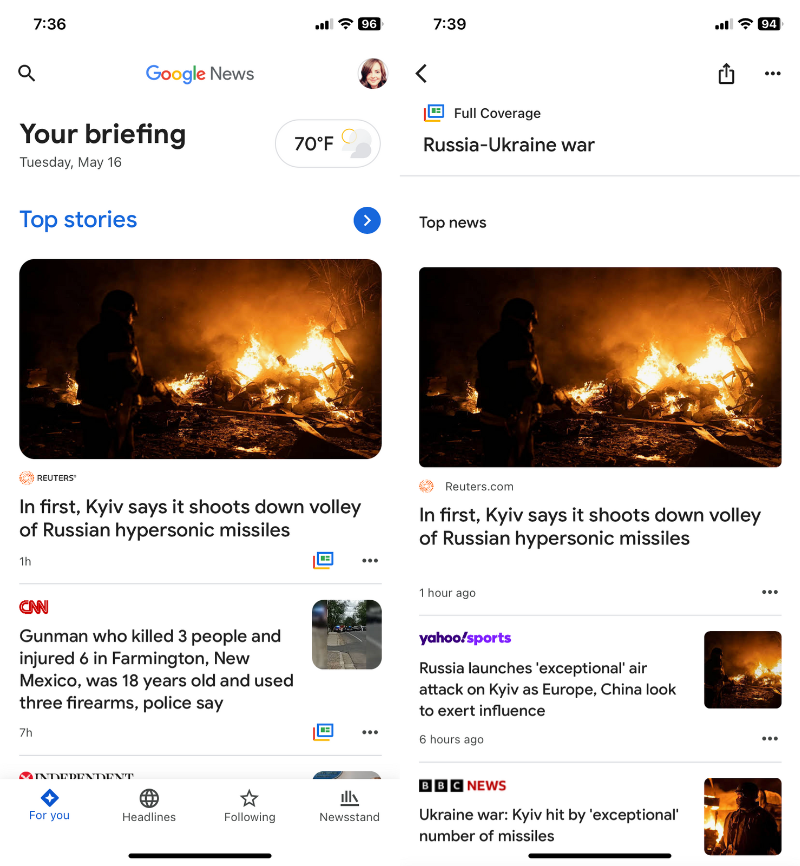Go back from the Full Coverage page
This screenshot has height=866, width=800.
(x=421, y=73)
